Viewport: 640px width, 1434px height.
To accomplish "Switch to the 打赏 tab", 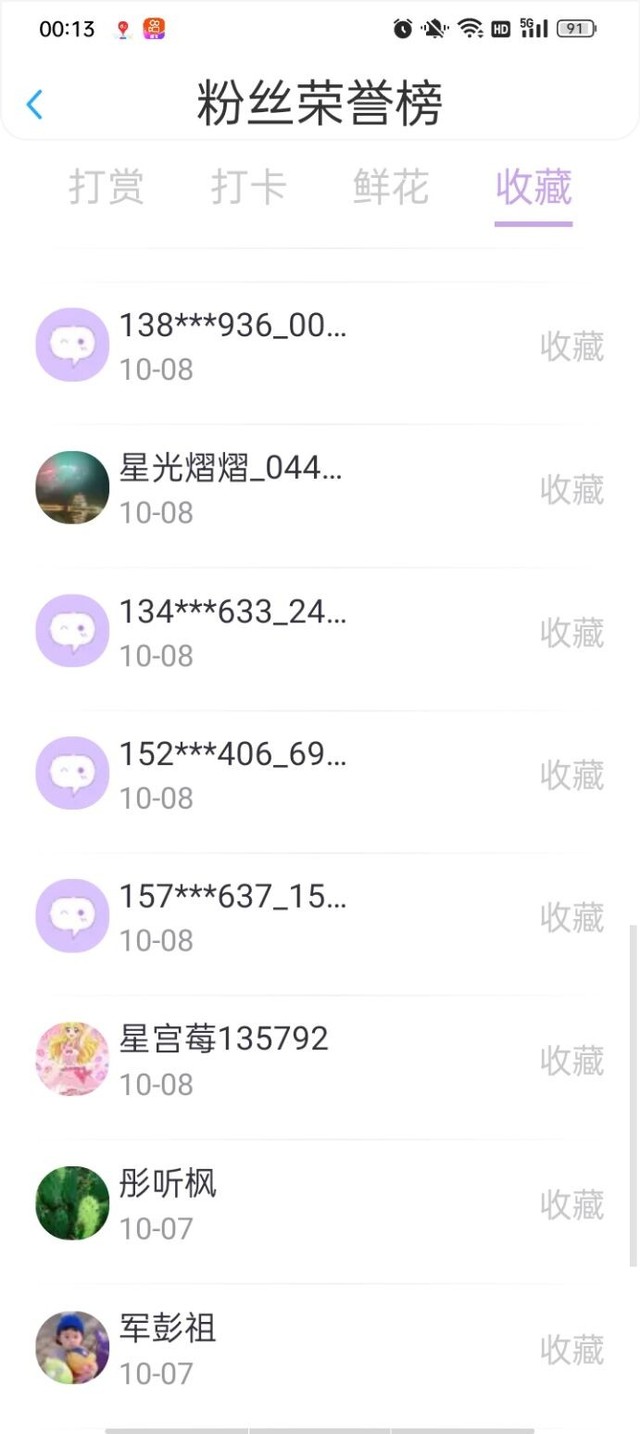I will click(106, 187).
